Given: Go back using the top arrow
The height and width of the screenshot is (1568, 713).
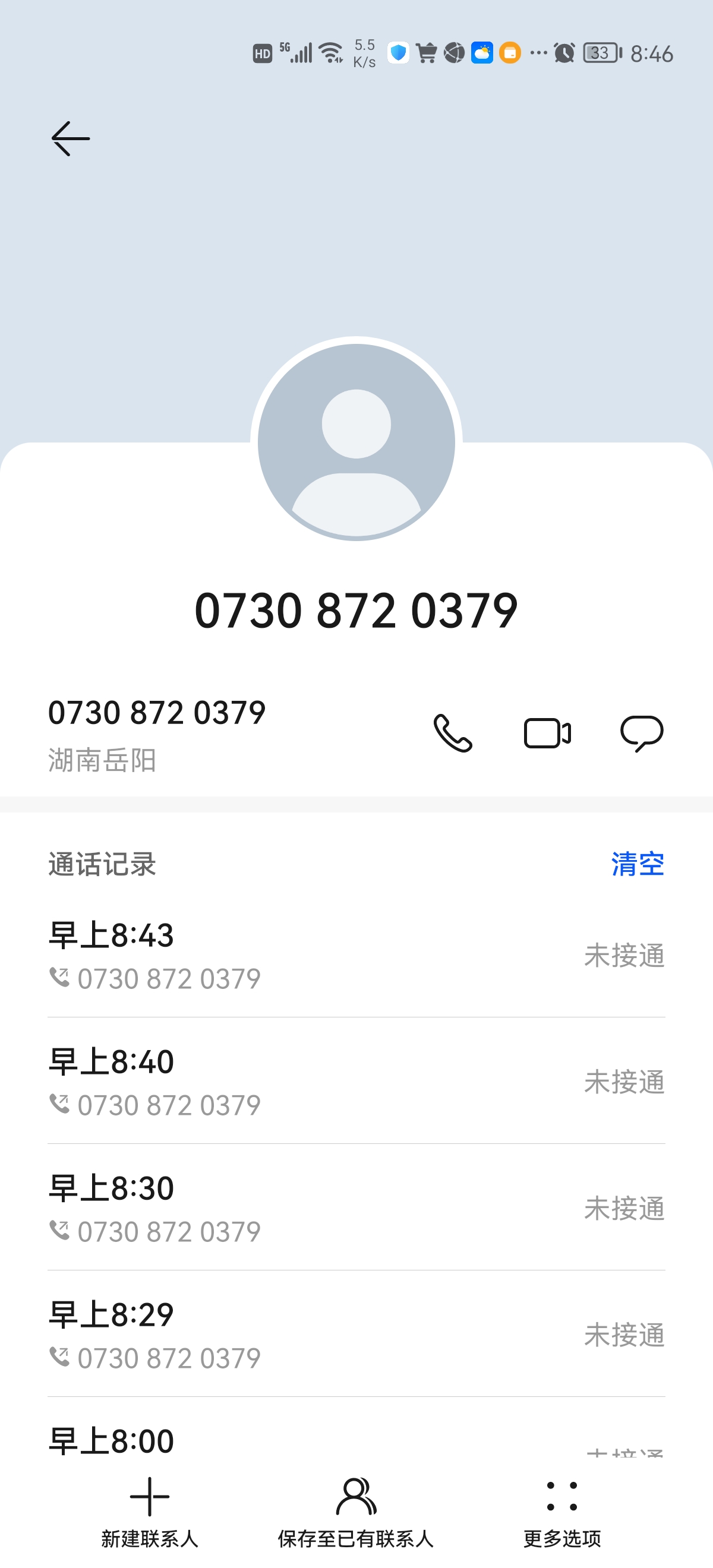Looking at the screenshot, I should pos(71,139).
